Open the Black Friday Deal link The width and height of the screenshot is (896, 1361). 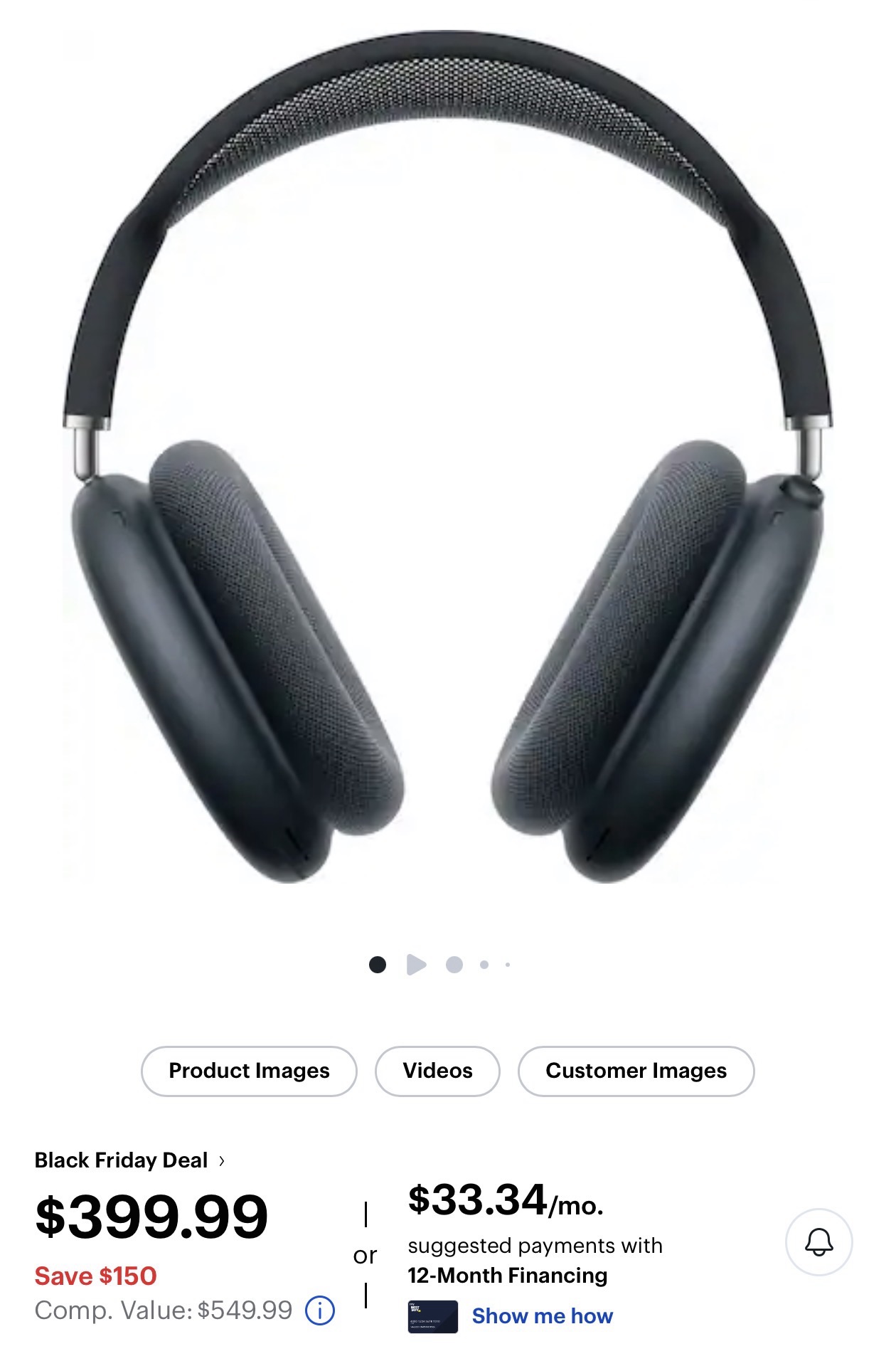pos(129,1160)
